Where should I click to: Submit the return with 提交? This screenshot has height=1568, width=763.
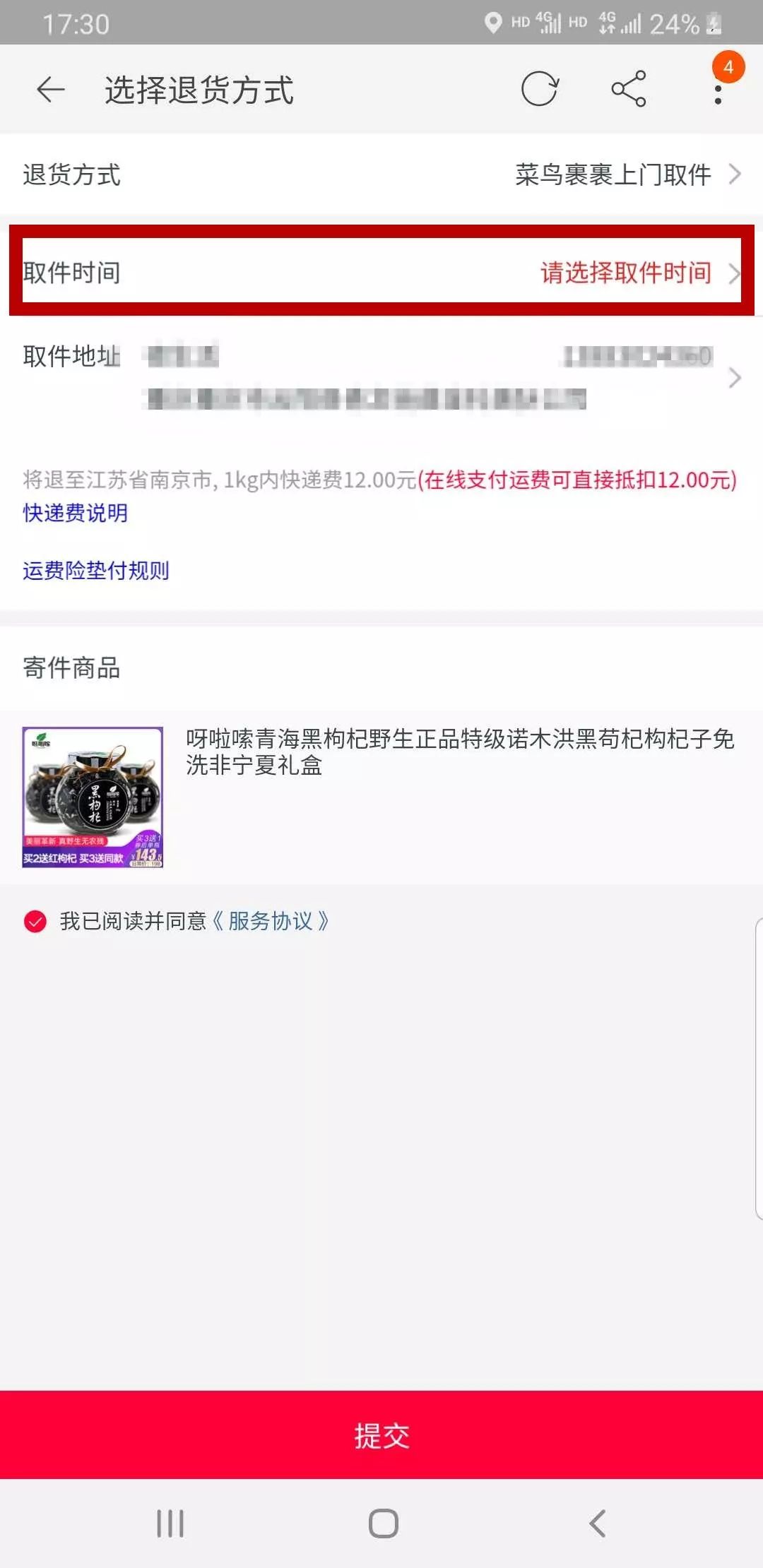pyautogui.click(x=381, y=1435)
